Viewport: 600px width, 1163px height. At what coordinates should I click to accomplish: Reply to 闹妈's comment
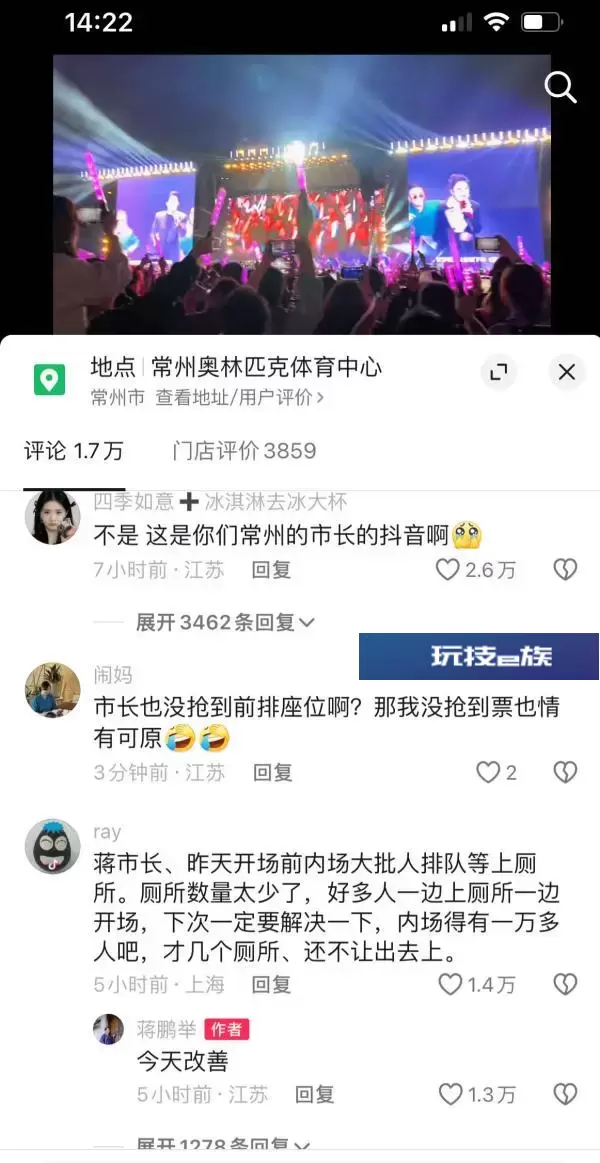273,772
